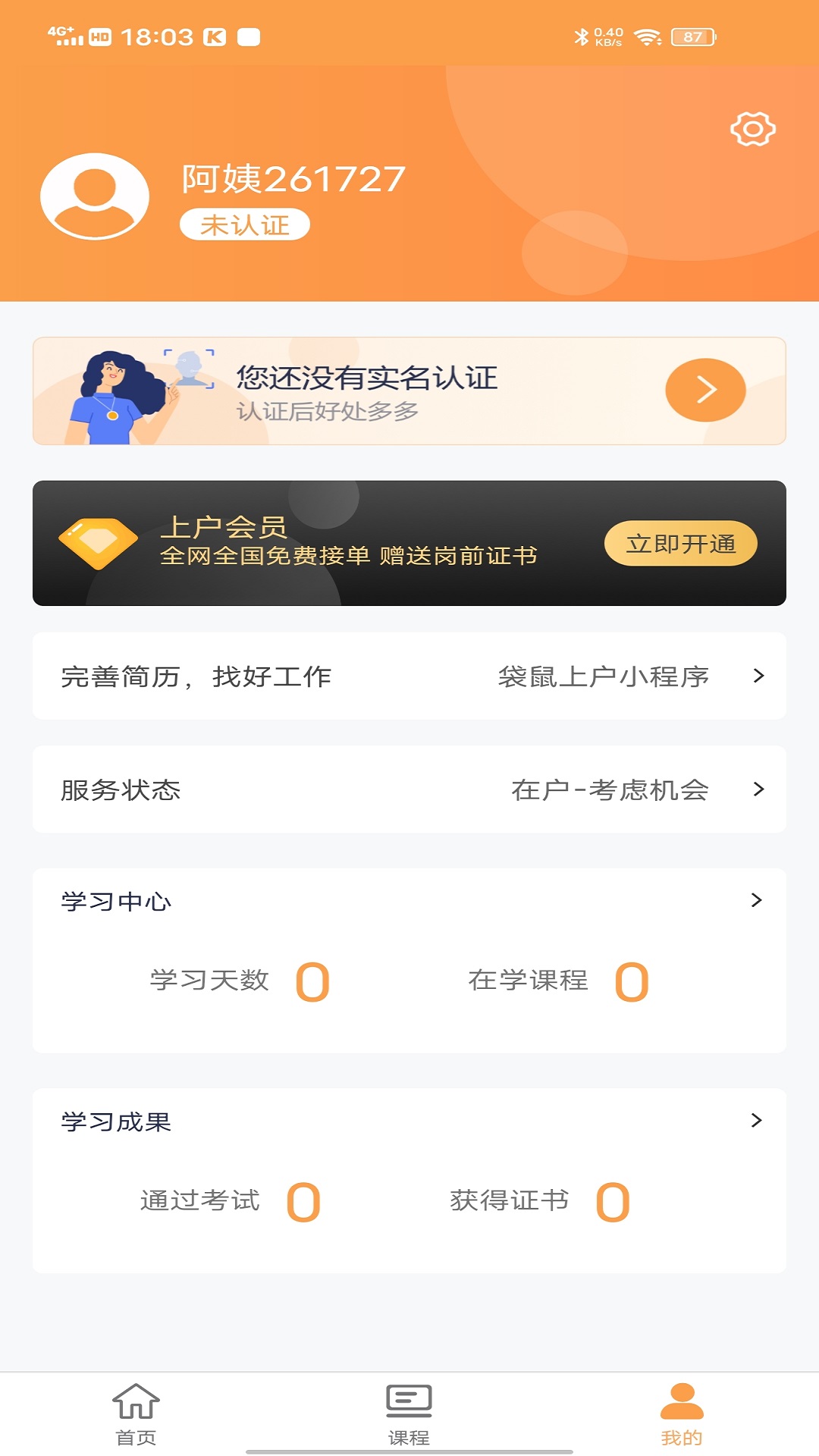Open the 学习成果 achievements chevron
The width and height of the screenshot is (819, 1456).
(755, 1121)
